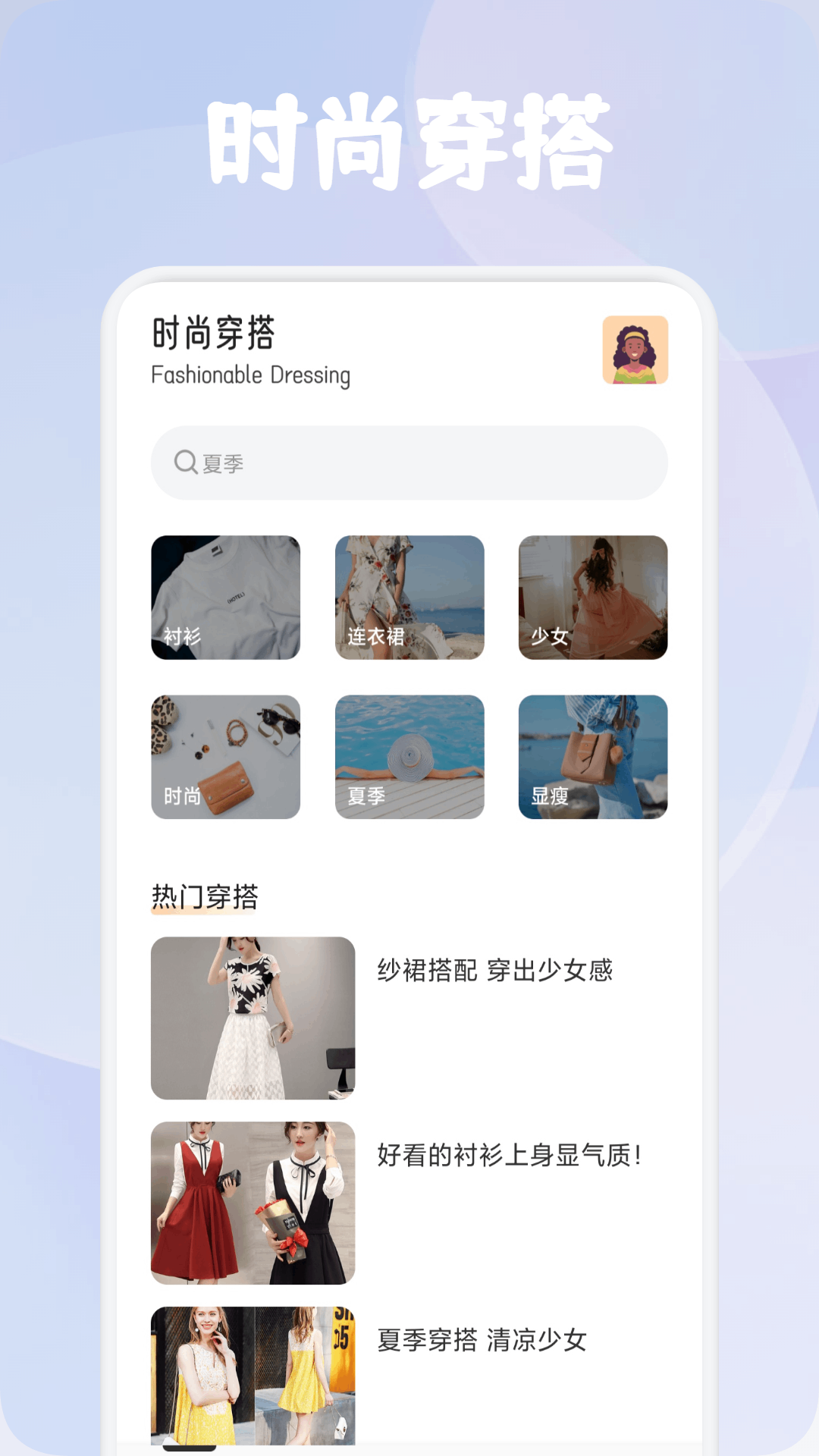Viewport: 819px width, 1456px height.
Task: Click the Fashionable Dressing subtitle text
Action: (251, 375)
